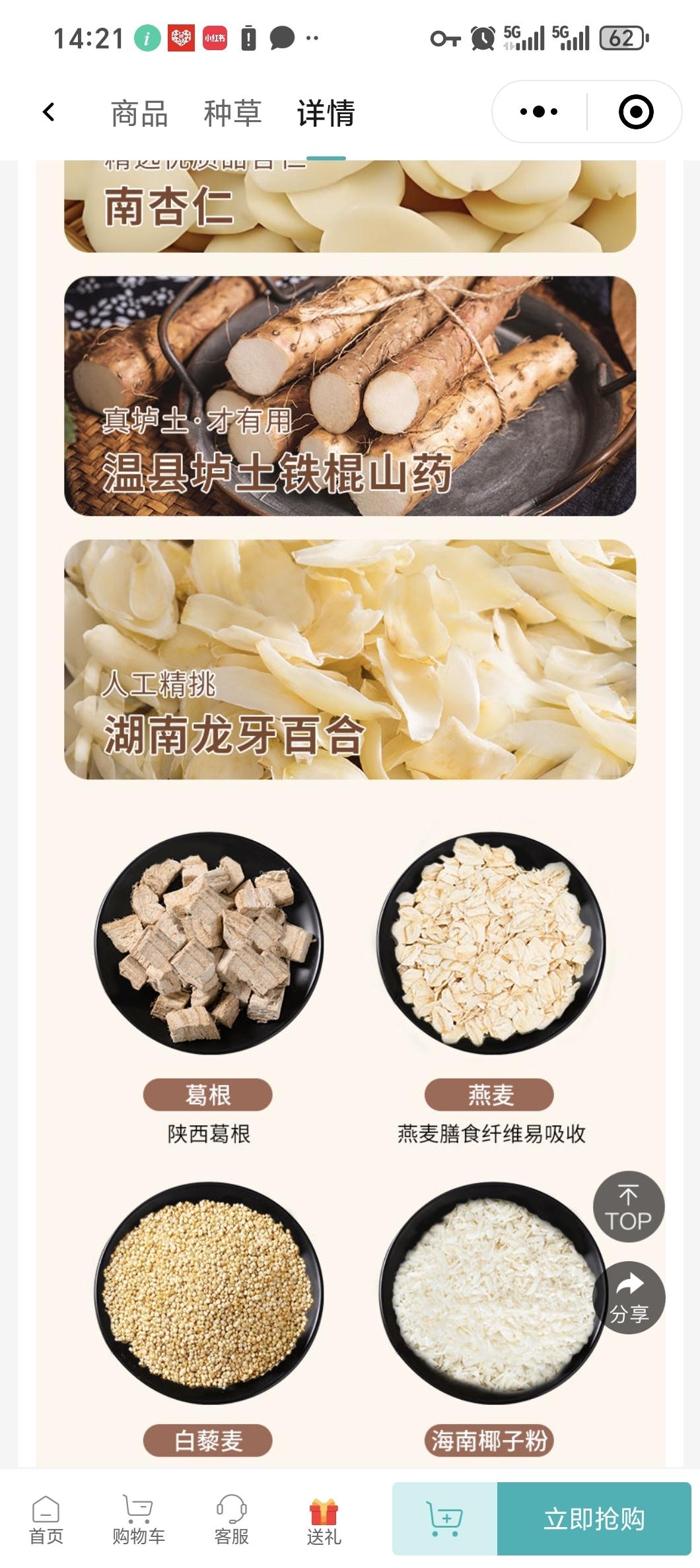Switch to the 种草 tab

coord(232,114)
